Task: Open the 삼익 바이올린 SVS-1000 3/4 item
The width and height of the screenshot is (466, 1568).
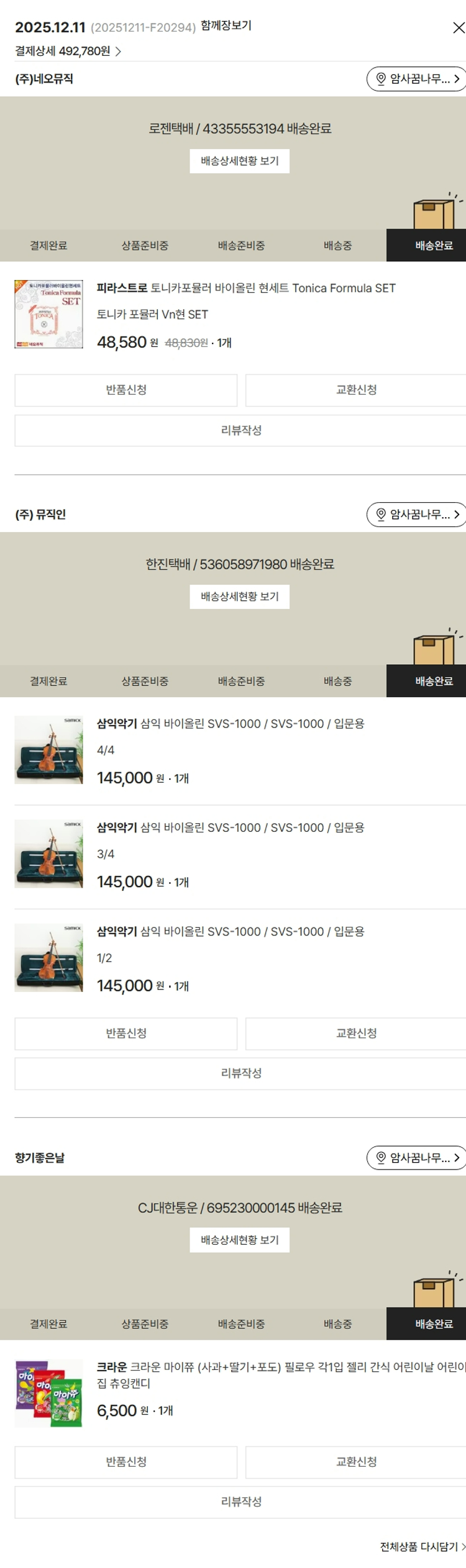Action: pos(230,827)
